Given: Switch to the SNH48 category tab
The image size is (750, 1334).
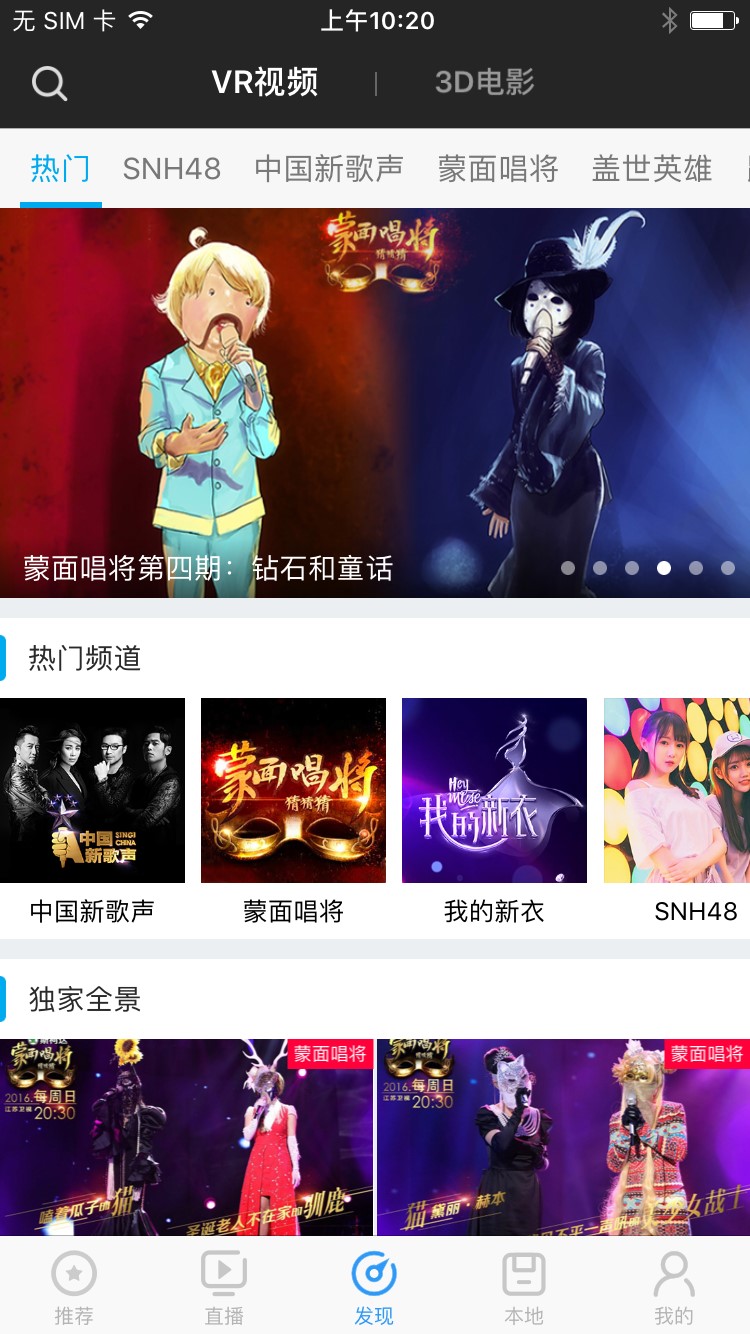Looking at the screenshot, I should [x=171, y=169].
